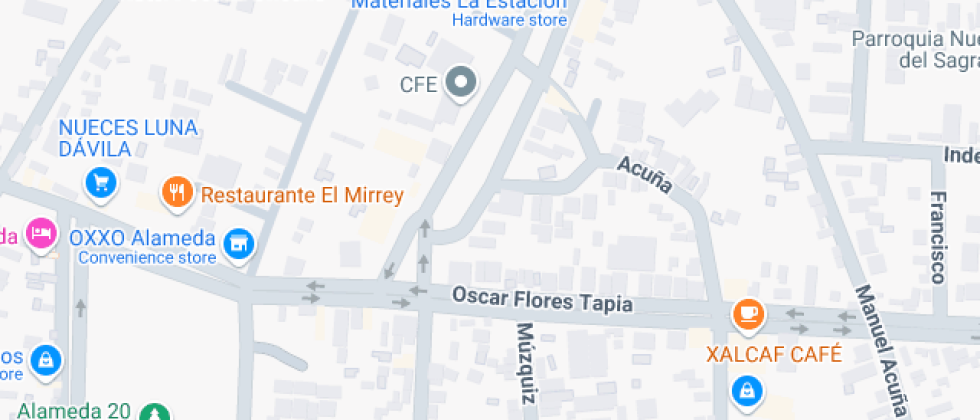Image resolution: width=980 pixels, height=420 pixels.
Task: Open the Alameda 20 park marker
Action: coord(154,414)
